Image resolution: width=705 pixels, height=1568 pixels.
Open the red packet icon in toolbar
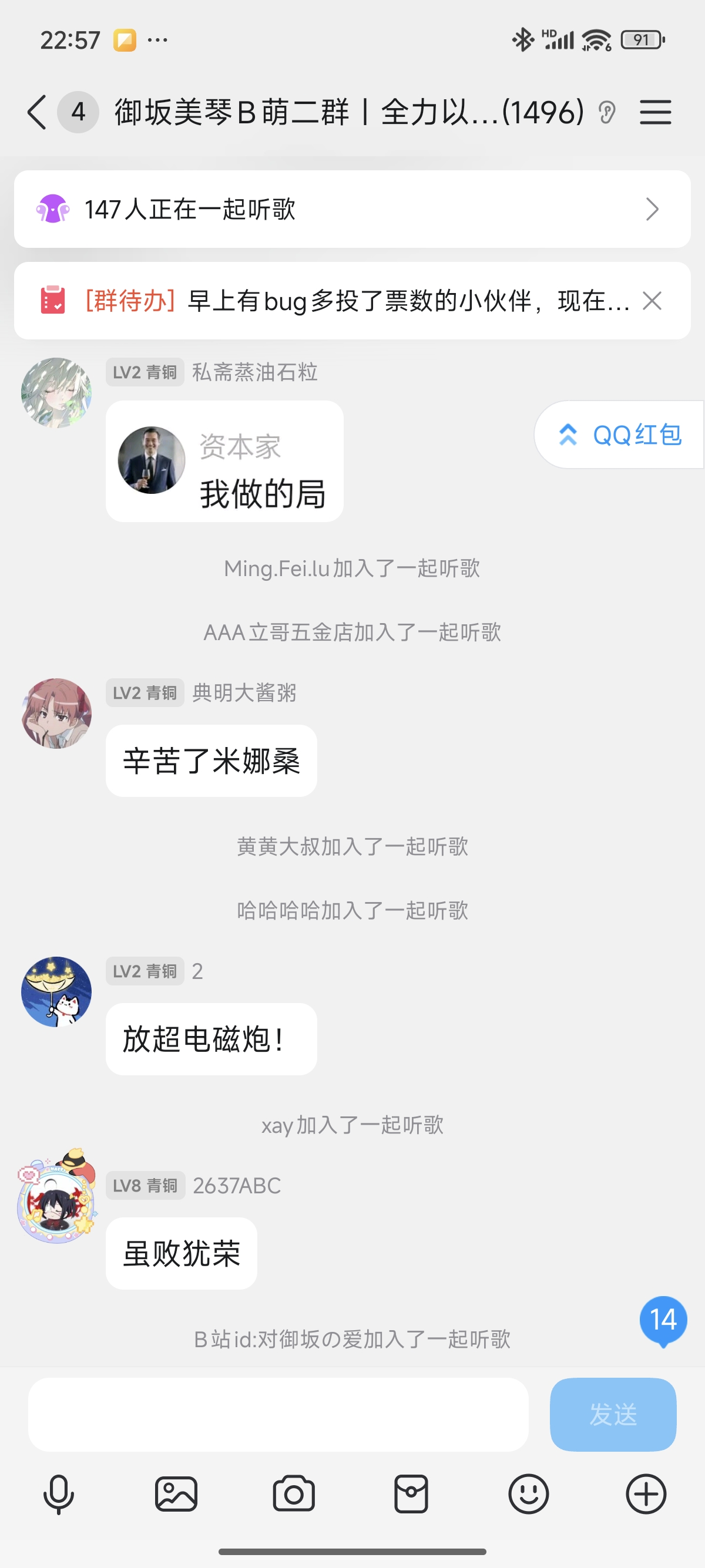[x=411, y=1494]
